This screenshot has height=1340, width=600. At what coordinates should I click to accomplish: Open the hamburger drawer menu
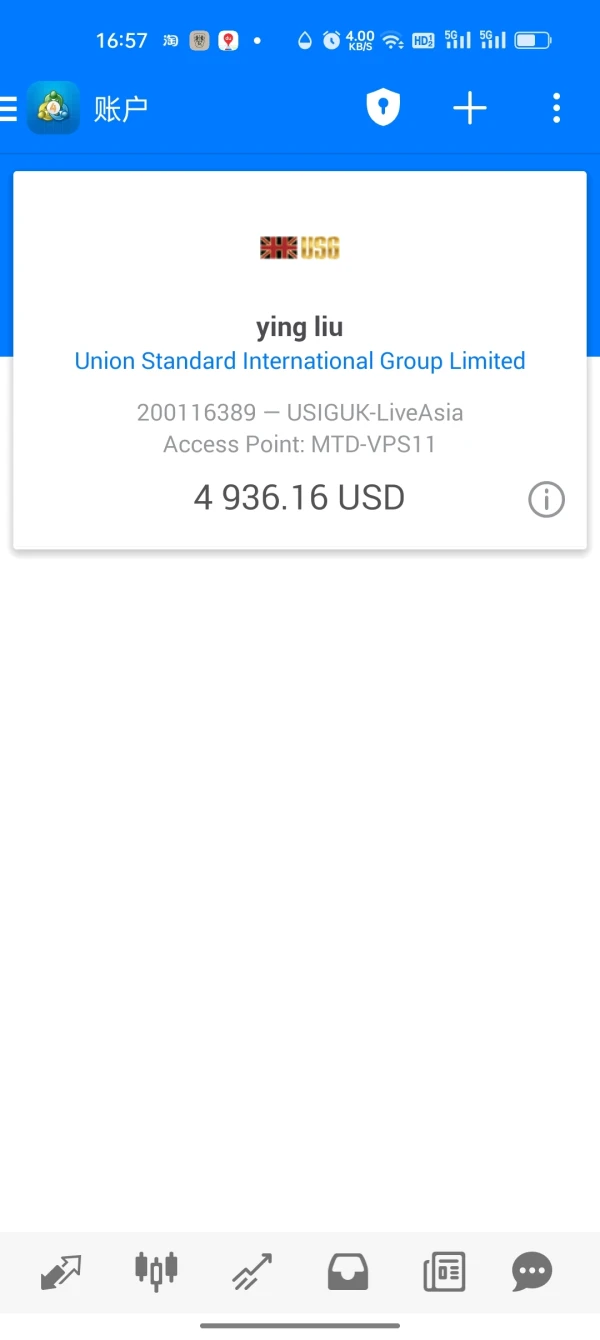[x=9, y=108]
